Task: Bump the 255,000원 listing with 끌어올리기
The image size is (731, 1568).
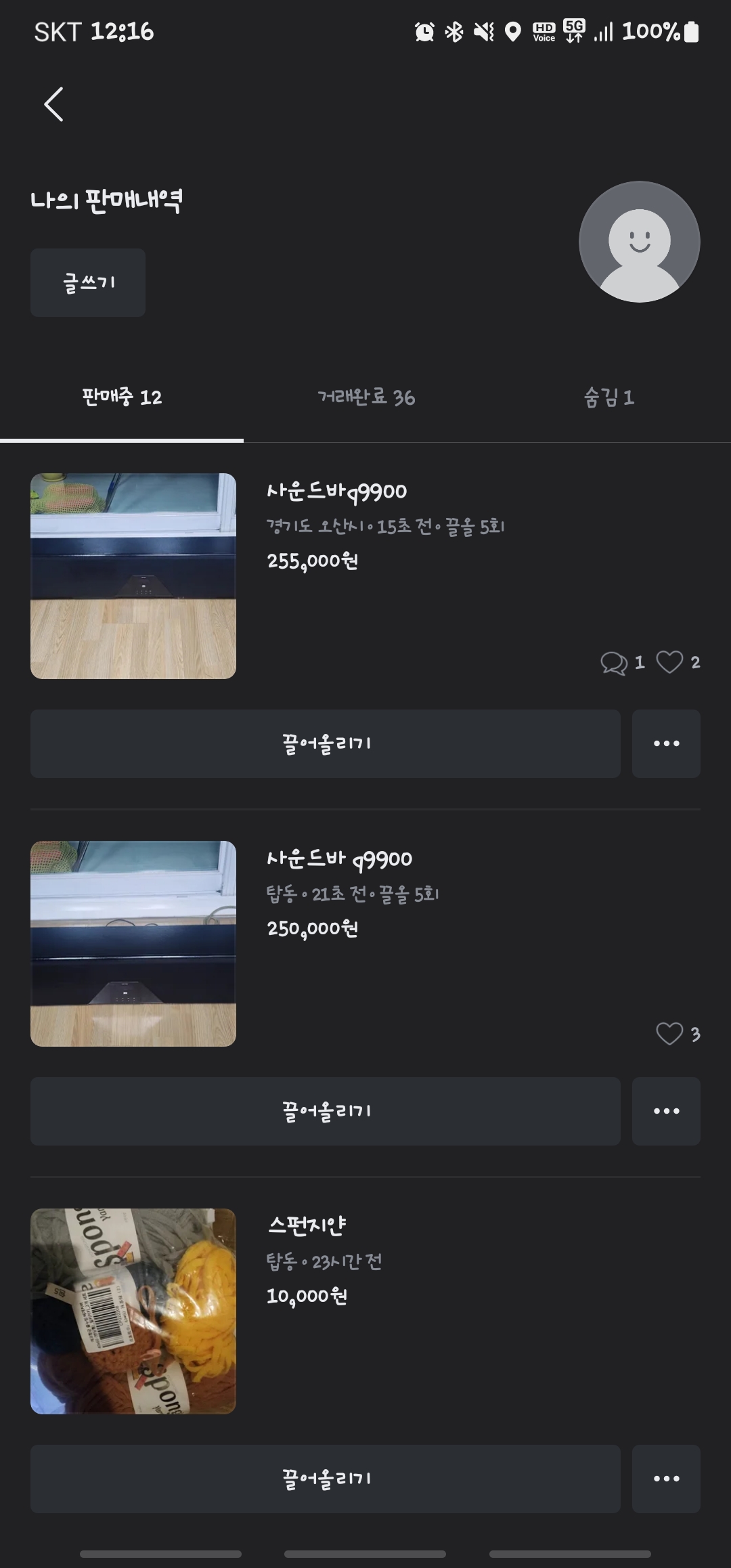Action: pos(326,743)
